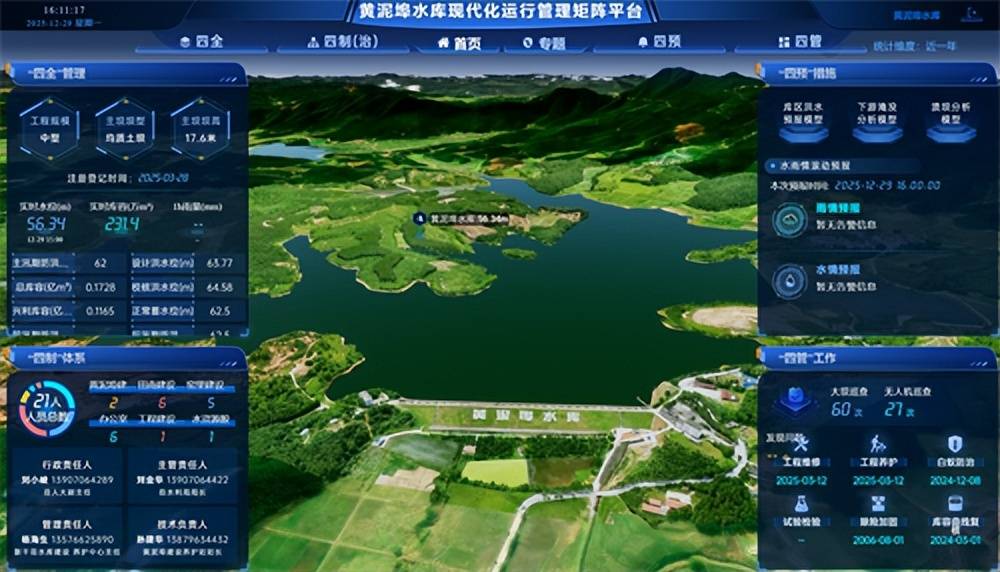Image resolution: width=1000 pixels, height=572 pixels.
Task: Open the 四预 tab
Action: pyautogui.click(x=659, y=43)
